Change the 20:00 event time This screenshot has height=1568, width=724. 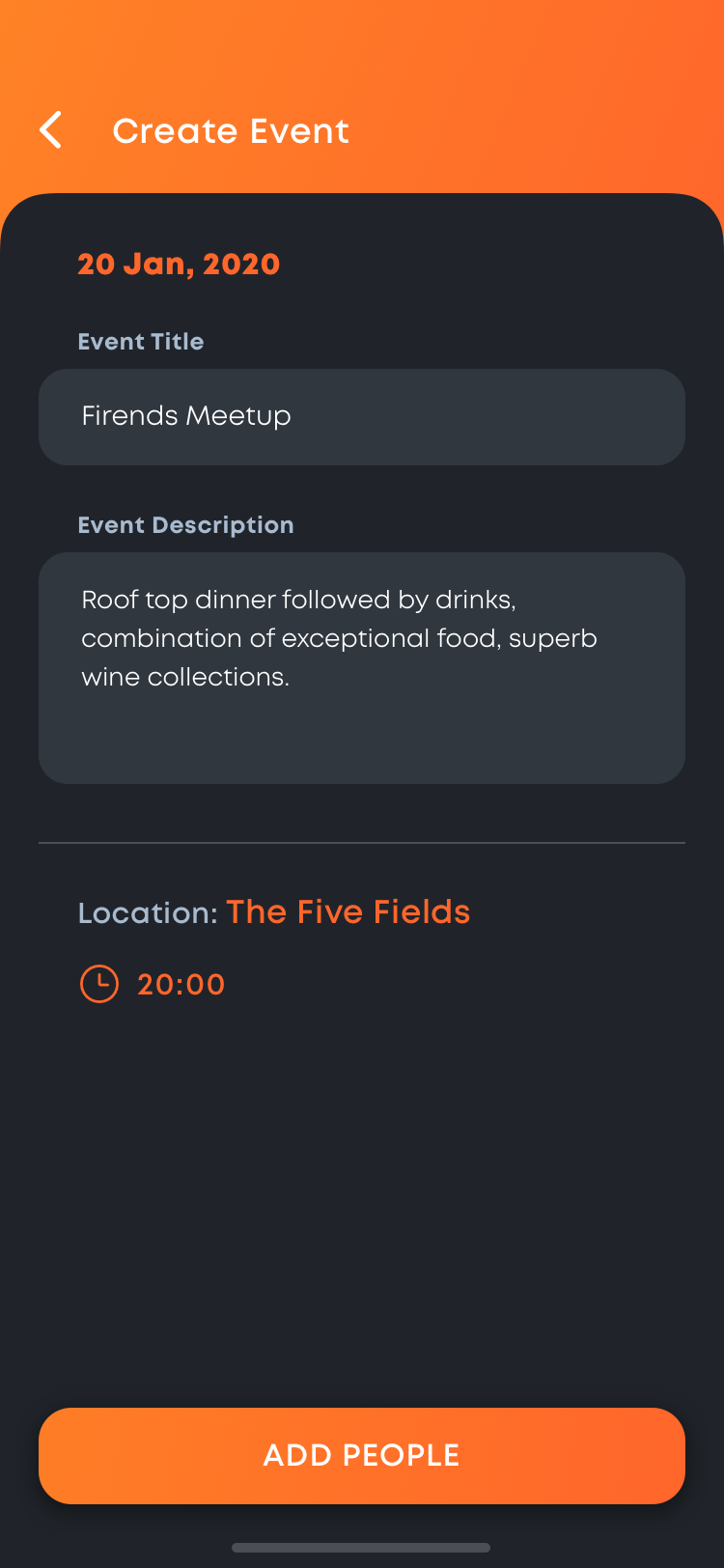(181, 985)
